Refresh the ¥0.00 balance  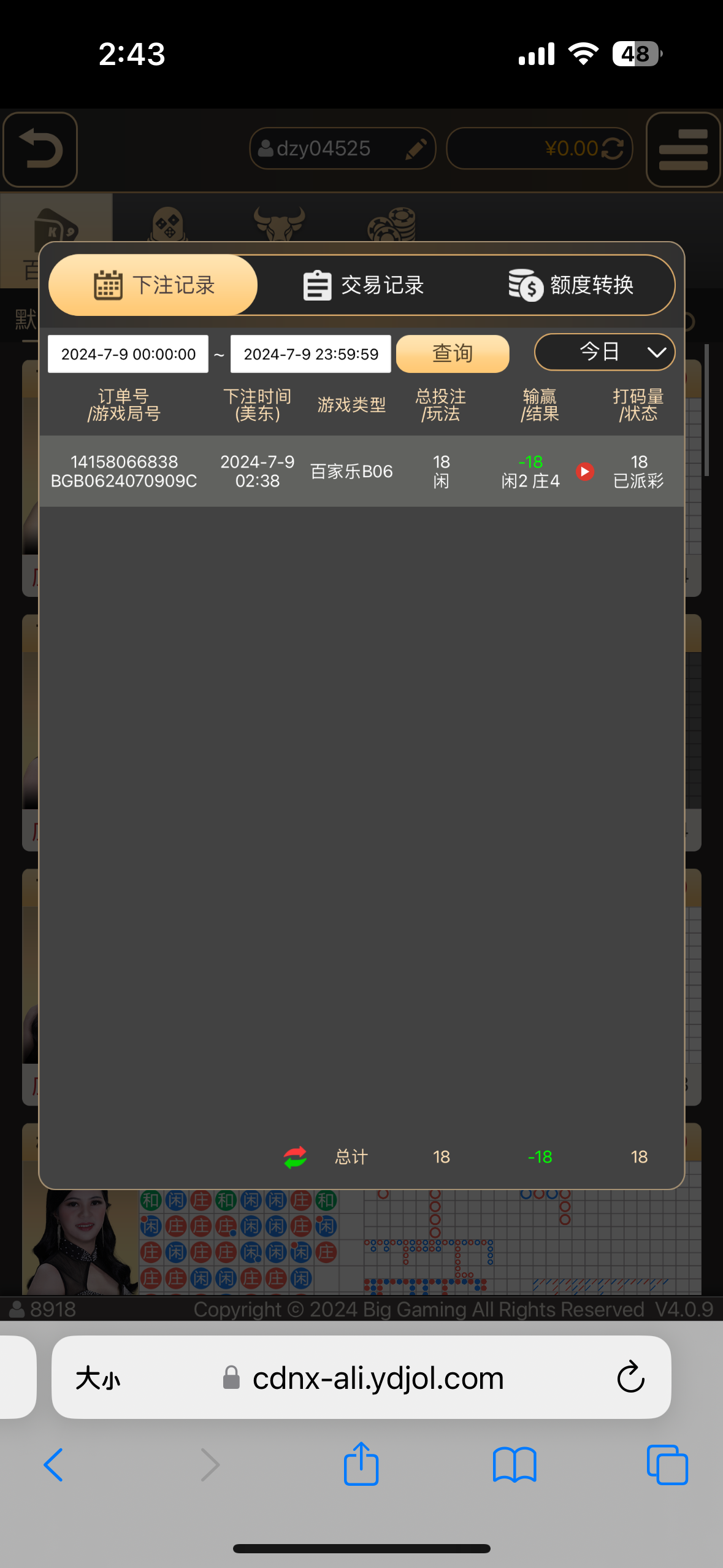coord(612,148)
